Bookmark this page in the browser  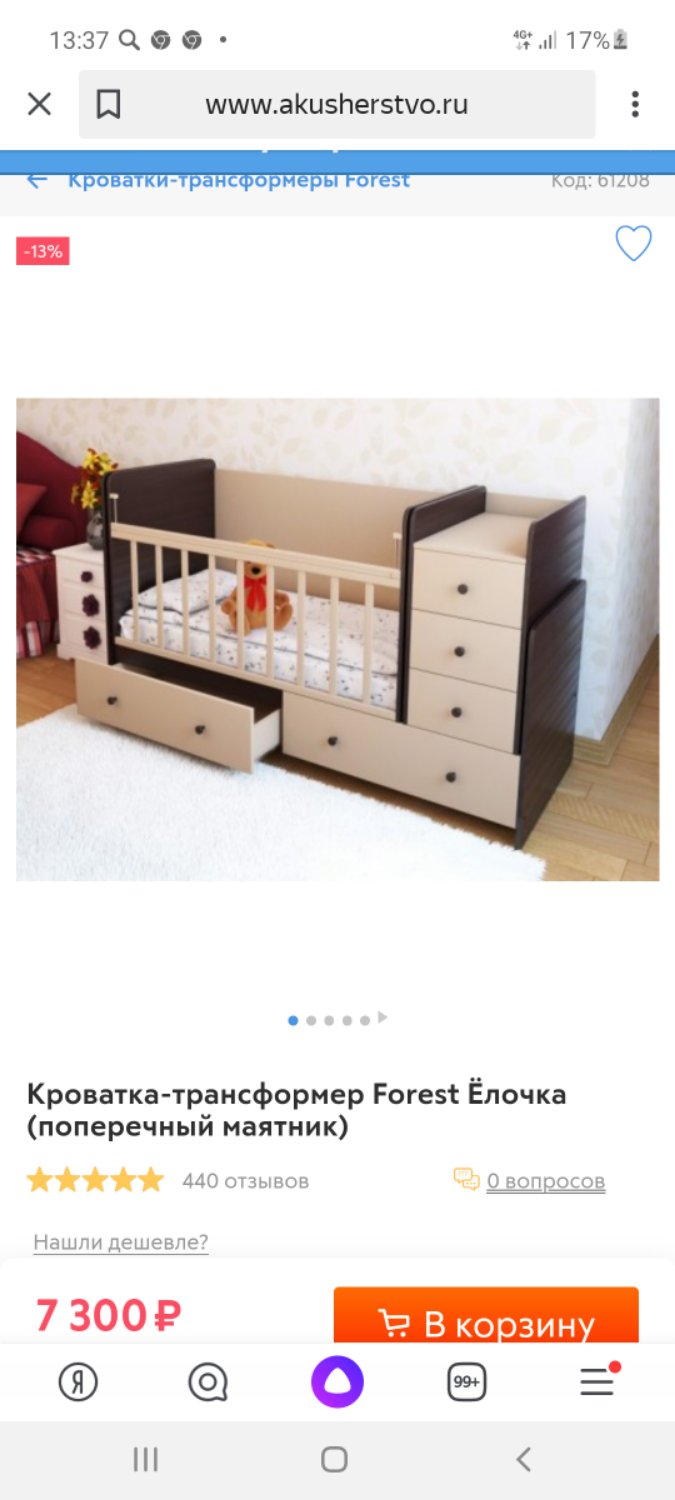[108, 104]
